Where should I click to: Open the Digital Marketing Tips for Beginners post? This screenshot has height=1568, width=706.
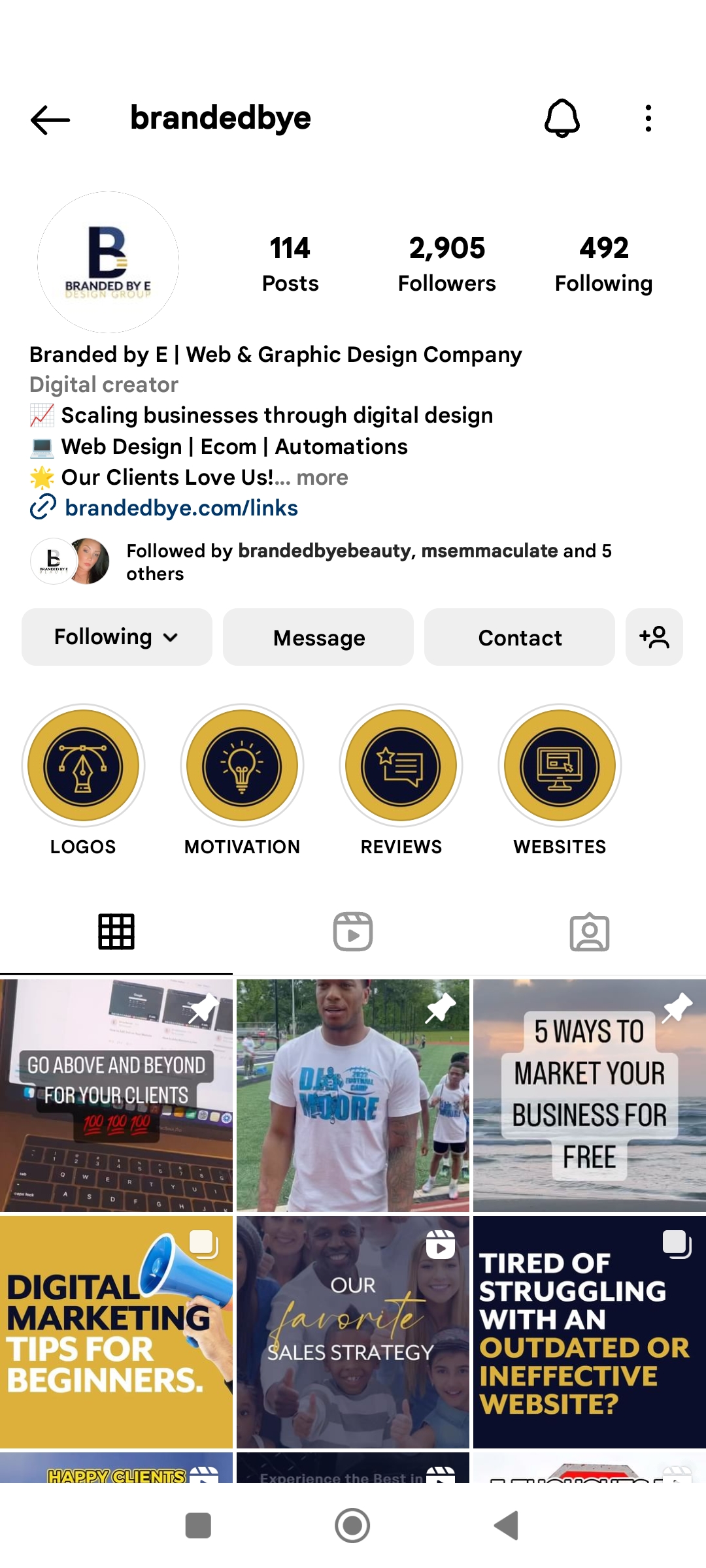(116, 1331)
